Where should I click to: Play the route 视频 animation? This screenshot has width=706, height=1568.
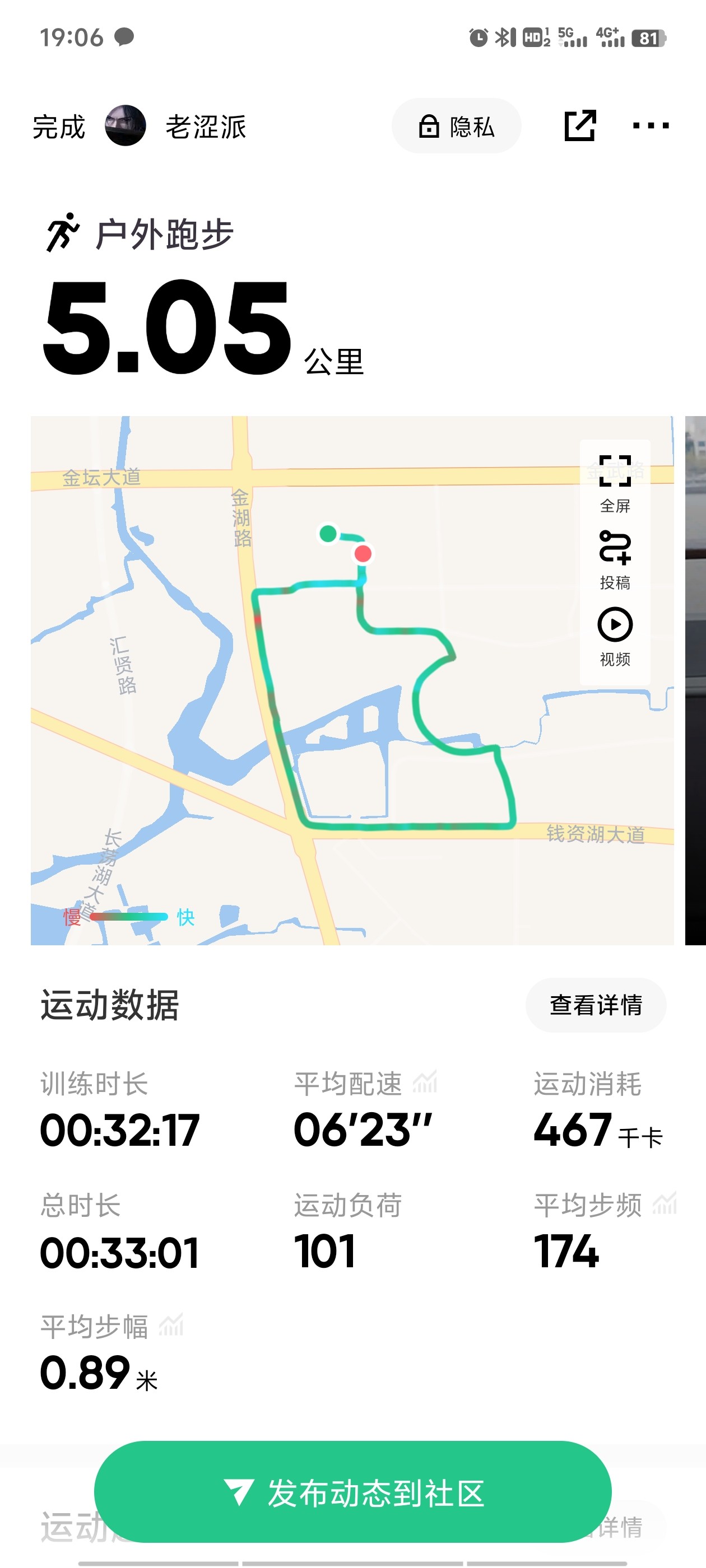click(615, 637)
